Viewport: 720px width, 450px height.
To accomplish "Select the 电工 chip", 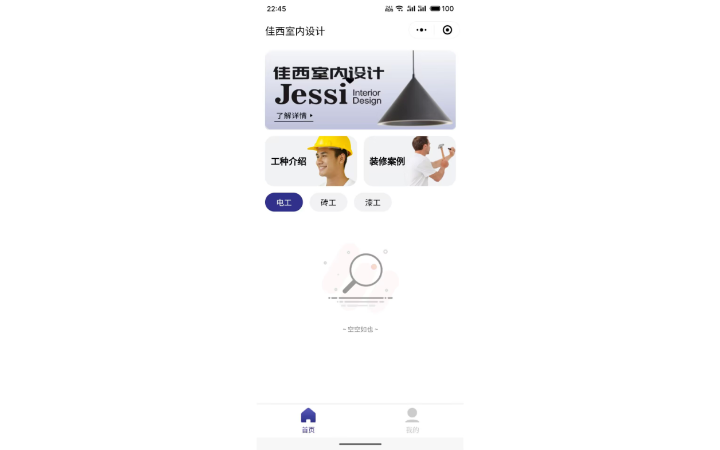I will pyautogui.click(x=284, y=202).
